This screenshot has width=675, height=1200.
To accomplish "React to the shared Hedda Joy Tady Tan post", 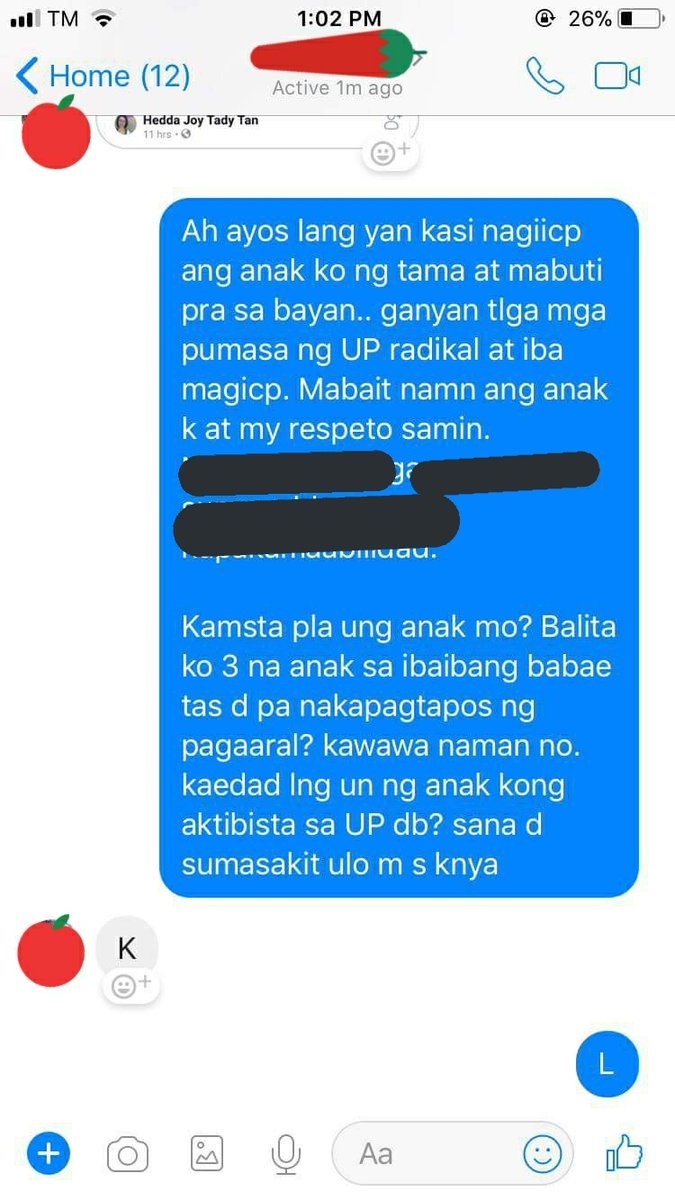I will [x=389, y=153].
